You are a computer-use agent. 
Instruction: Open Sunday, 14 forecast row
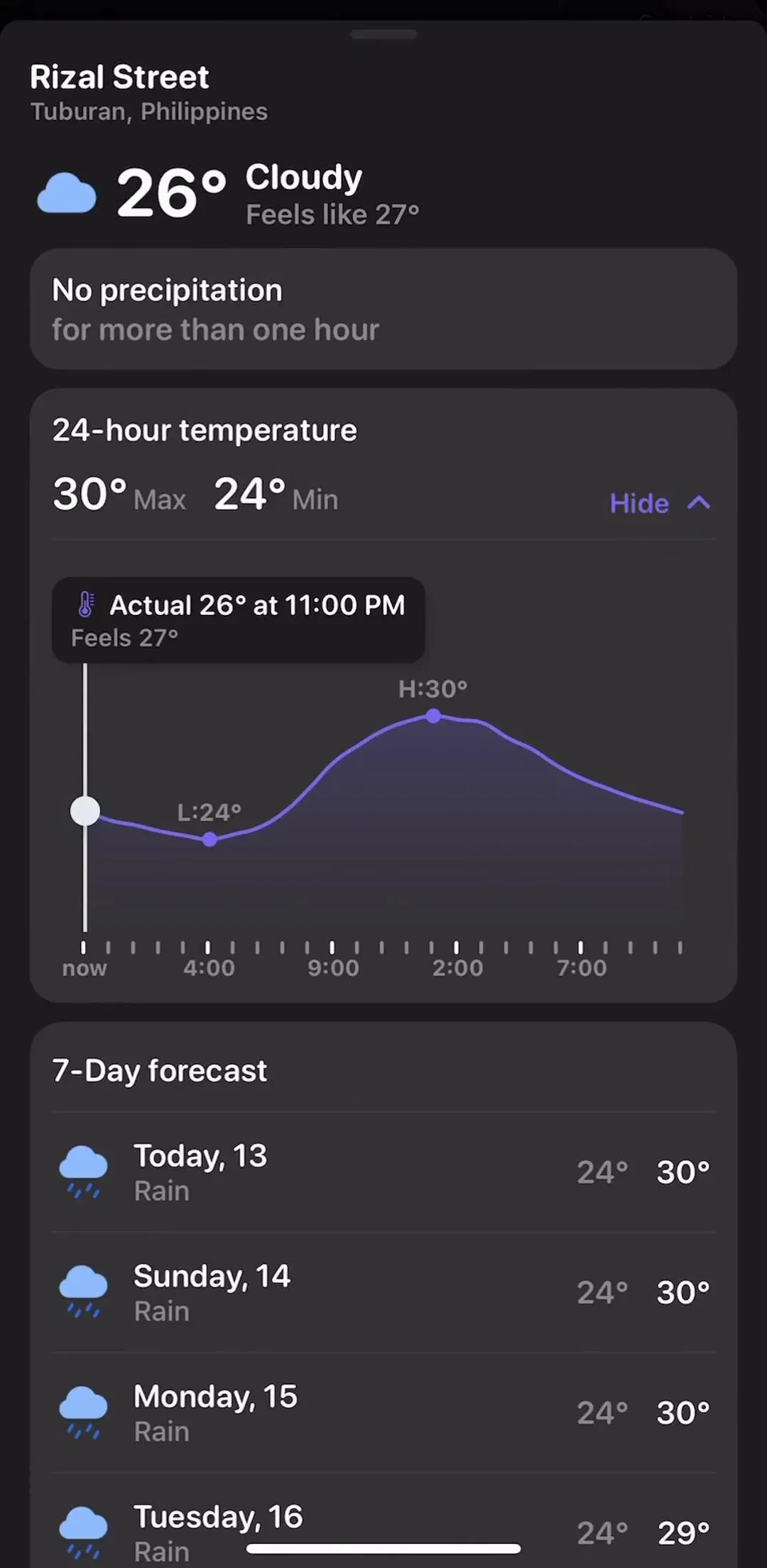(x=383, y=1292)
